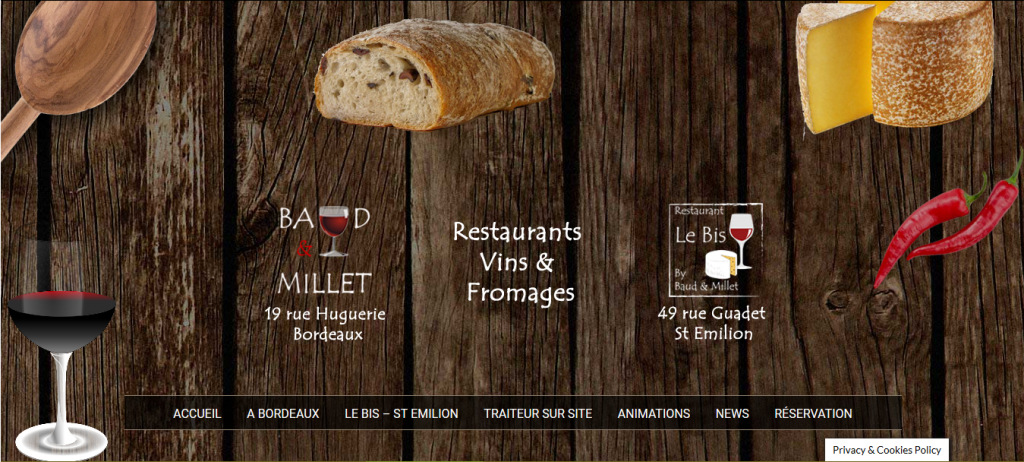The height and width of the screenshot is (462, 1024).
Task: View the News page
Action: (732, 413)
